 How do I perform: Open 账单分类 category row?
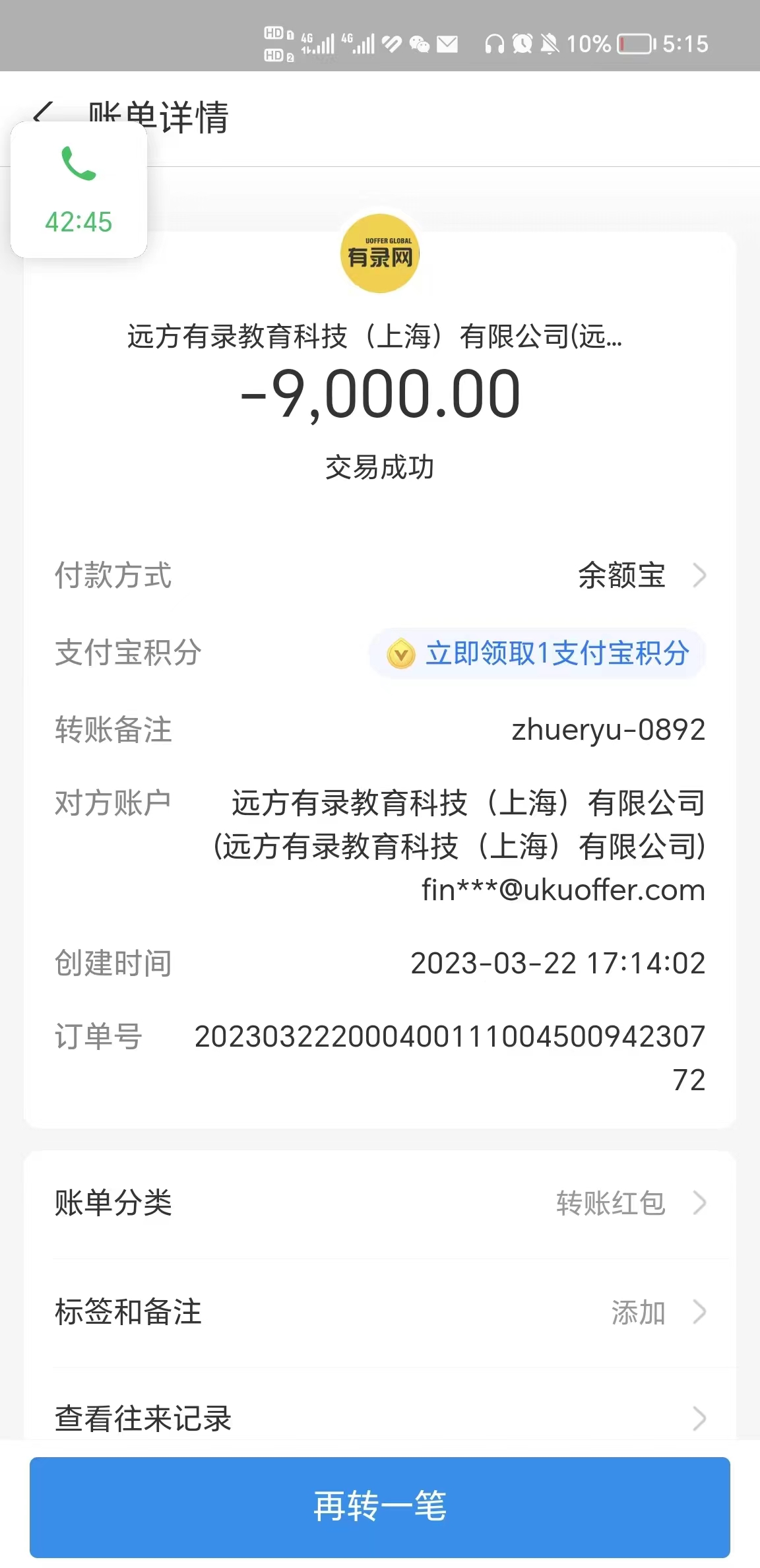380,1203
